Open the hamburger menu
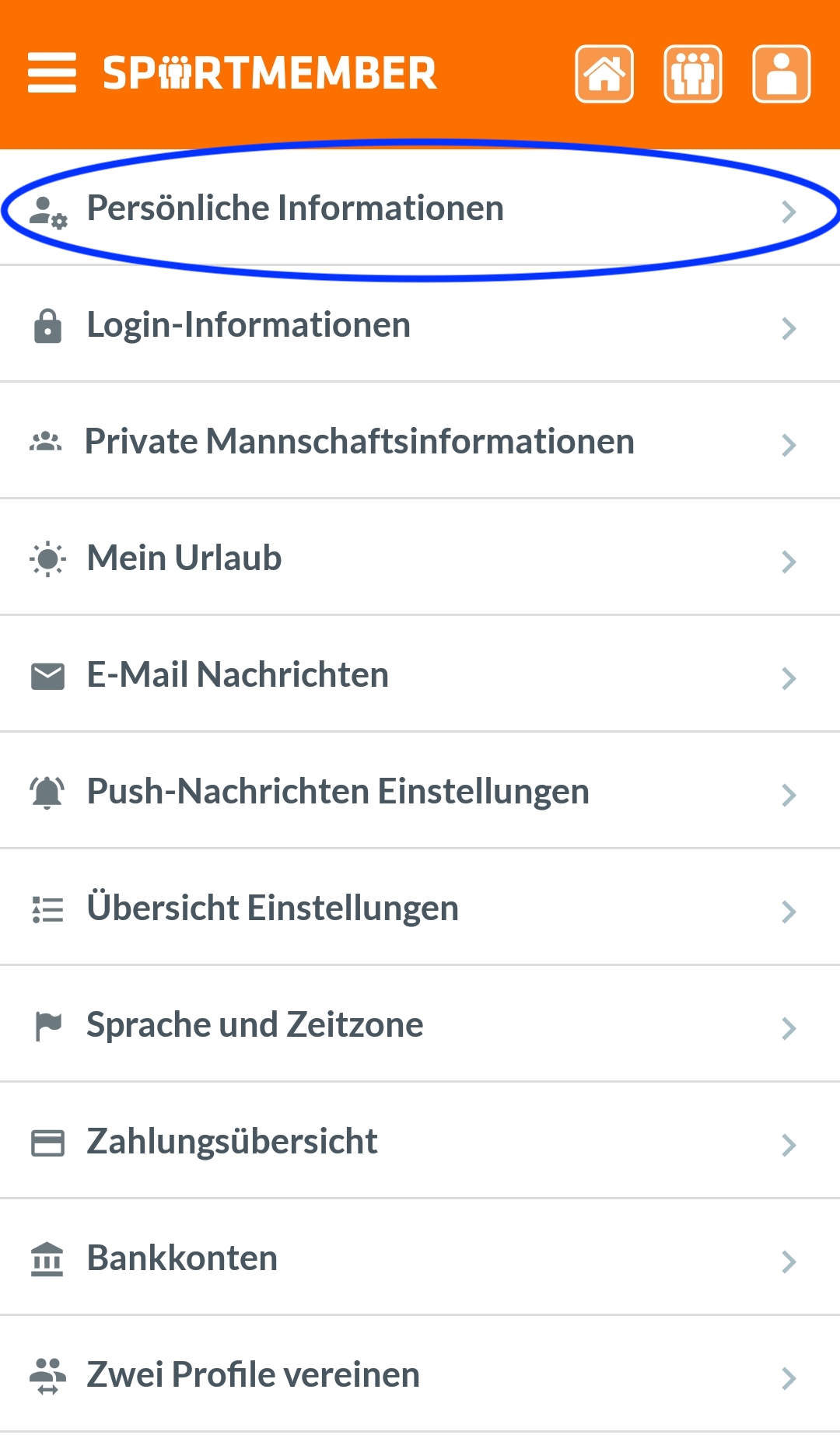840x1435 pixels. click(x=52, y=73)
